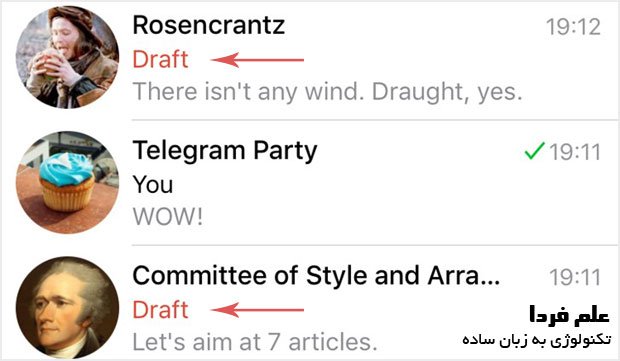This screenshot has height=361, width=620.
Task: Open the chat with Rosencrantz
Action: [310, 59]
